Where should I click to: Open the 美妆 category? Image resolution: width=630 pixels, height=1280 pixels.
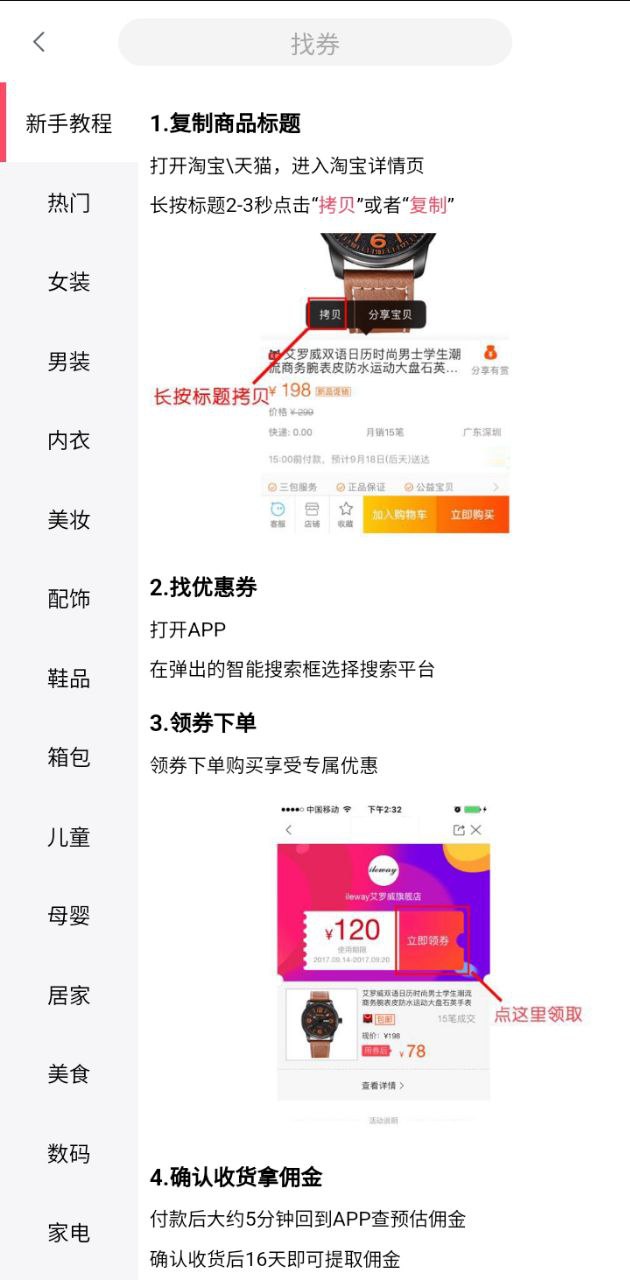point(69,520)
